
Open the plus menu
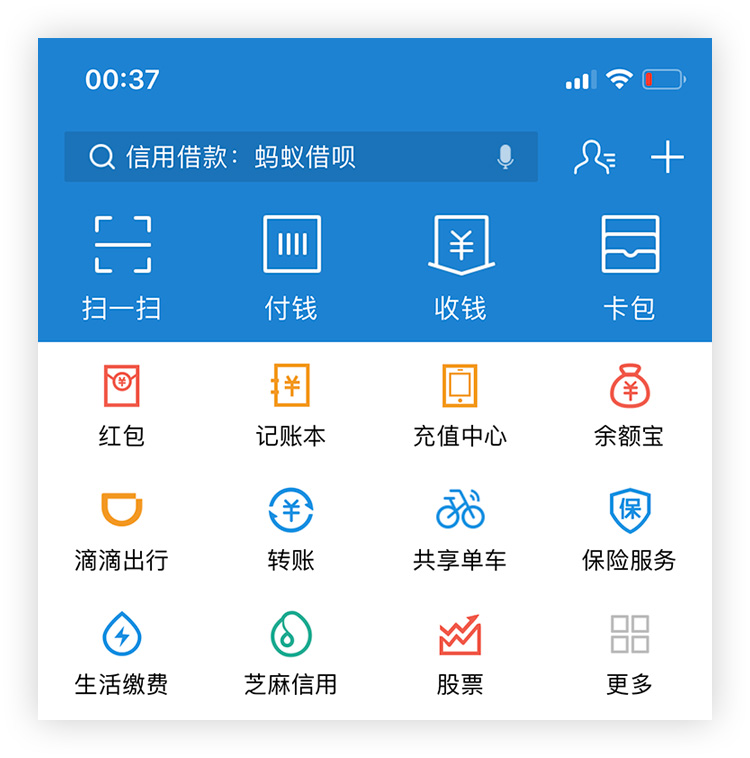pyautogui.click(x=667, y=157)
